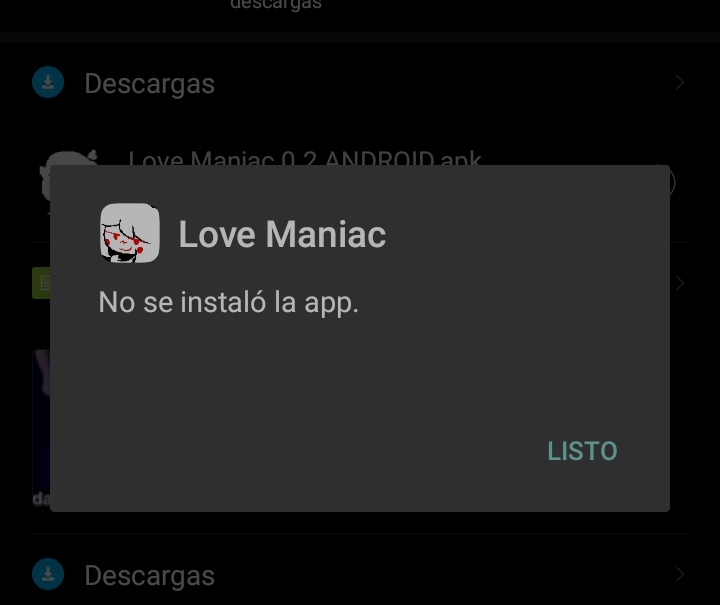Viewport: 720px width, 605px height.
Task: Tap LISTO to dismiss the dialog
Action: pyautogui.click(x=582, y=451)
